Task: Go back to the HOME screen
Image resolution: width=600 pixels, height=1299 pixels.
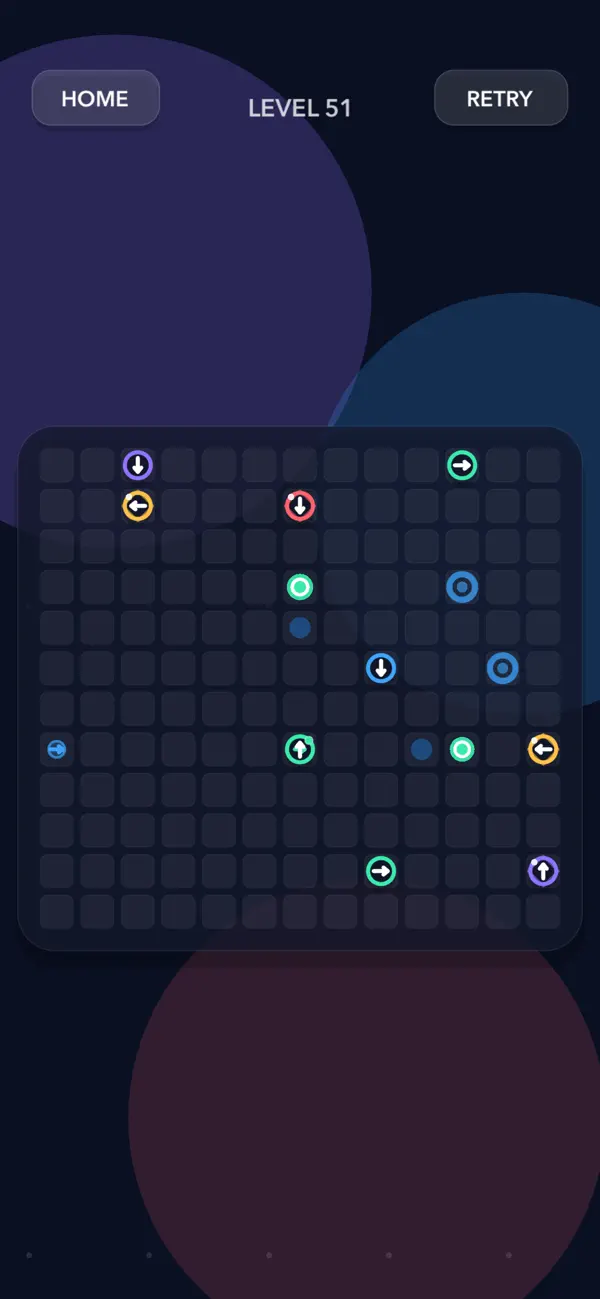Action: pos(95,98)
